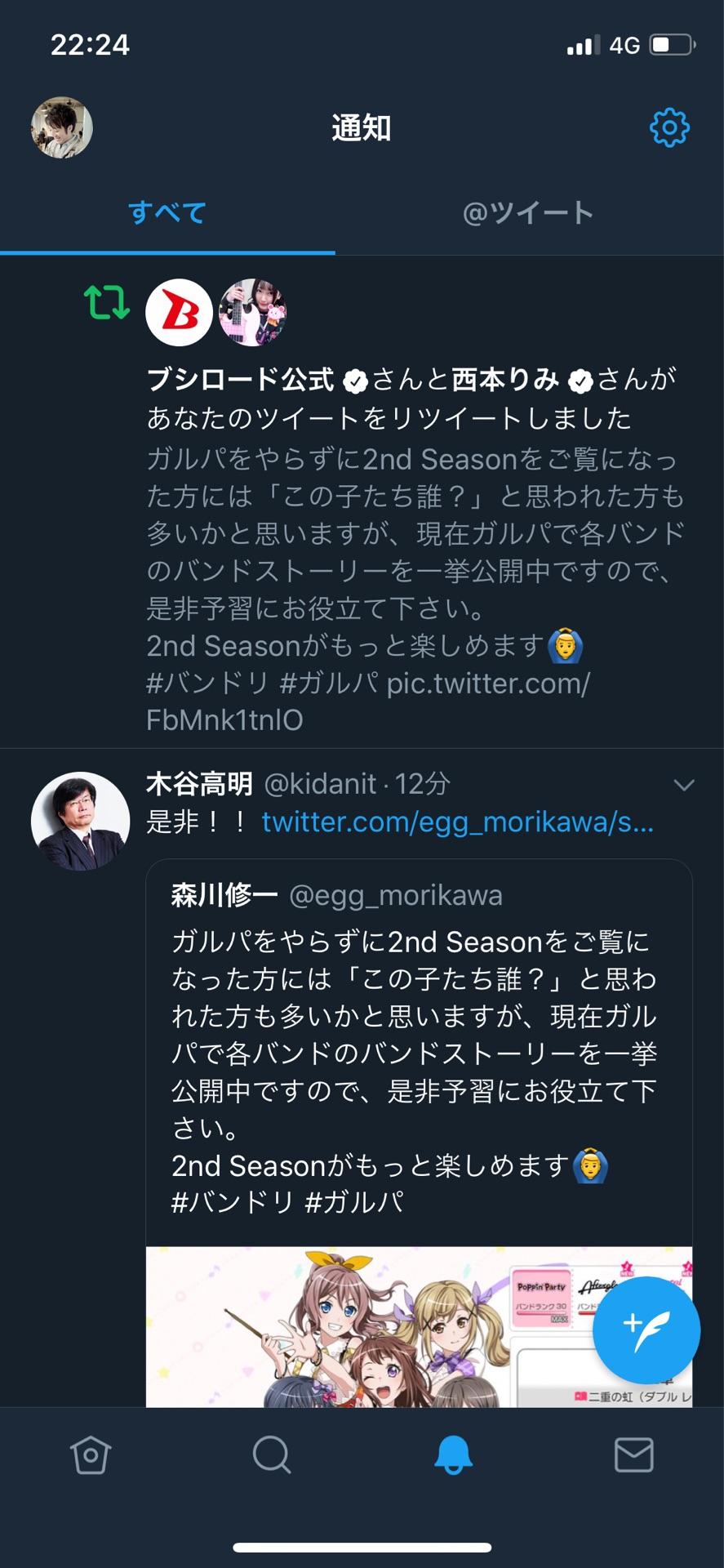Screen dimensions: 724x1568
Task: Open notification settings with the gear icon
Action: (668, 127)
